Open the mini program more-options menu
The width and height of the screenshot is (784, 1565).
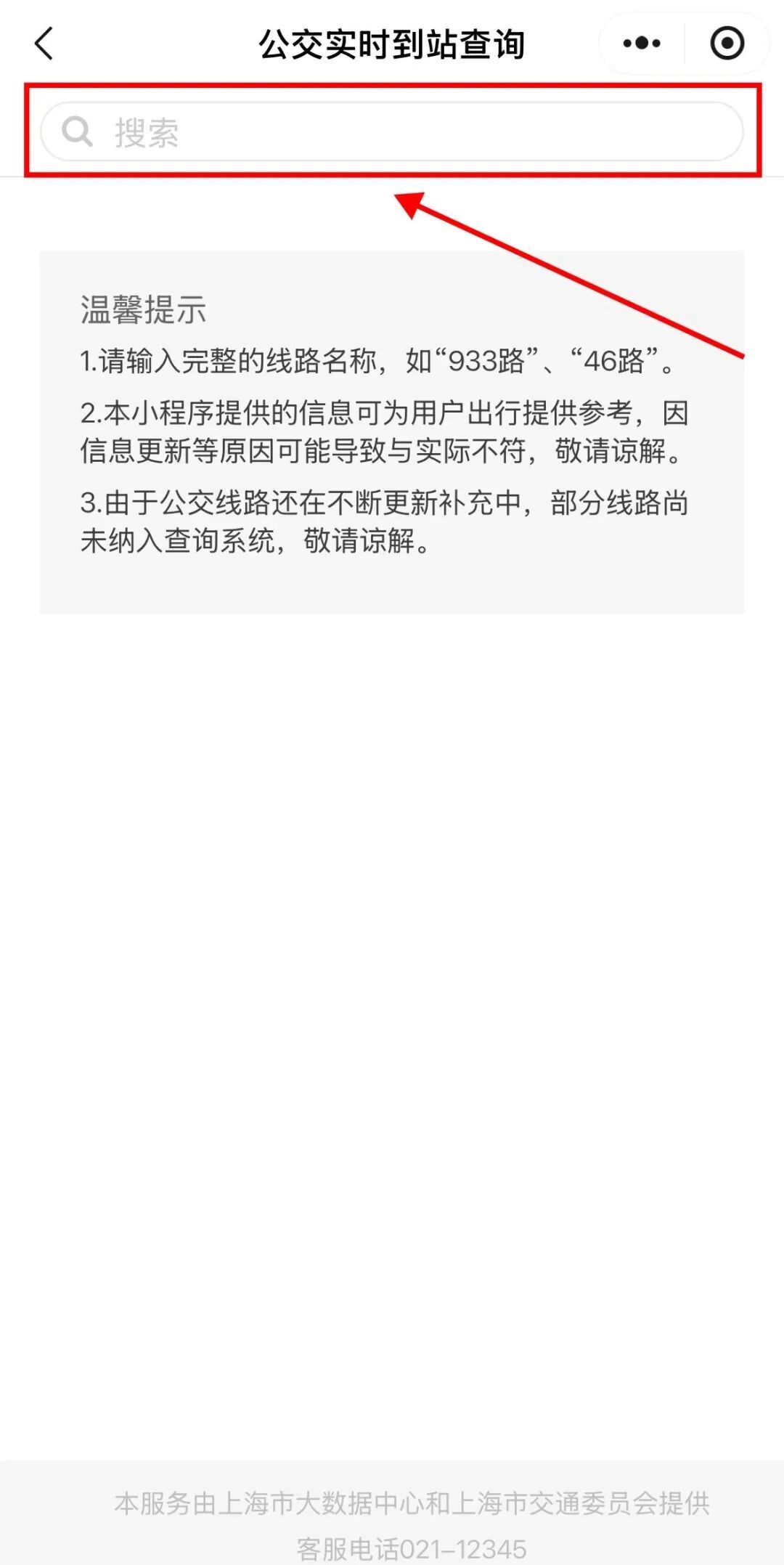[642, 44]
